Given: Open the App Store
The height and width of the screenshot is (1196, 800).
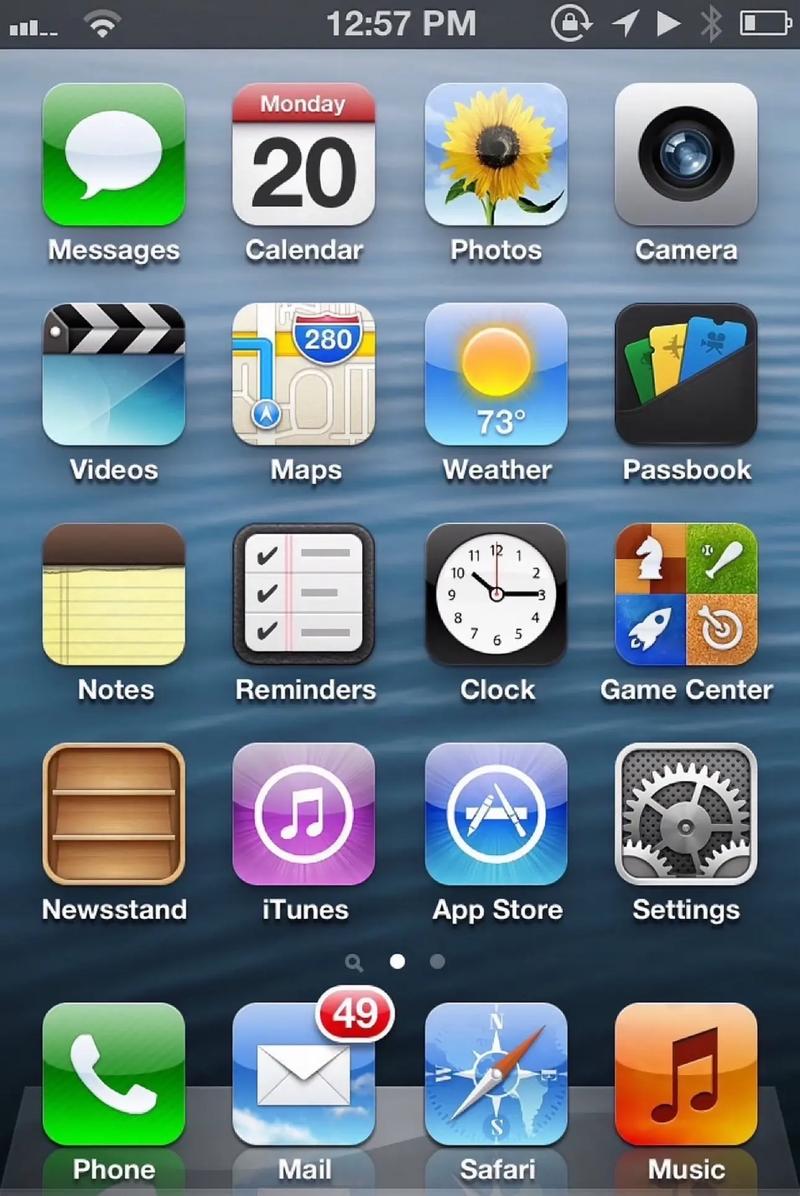Looking at the screenshot, I should click(496, 815).
